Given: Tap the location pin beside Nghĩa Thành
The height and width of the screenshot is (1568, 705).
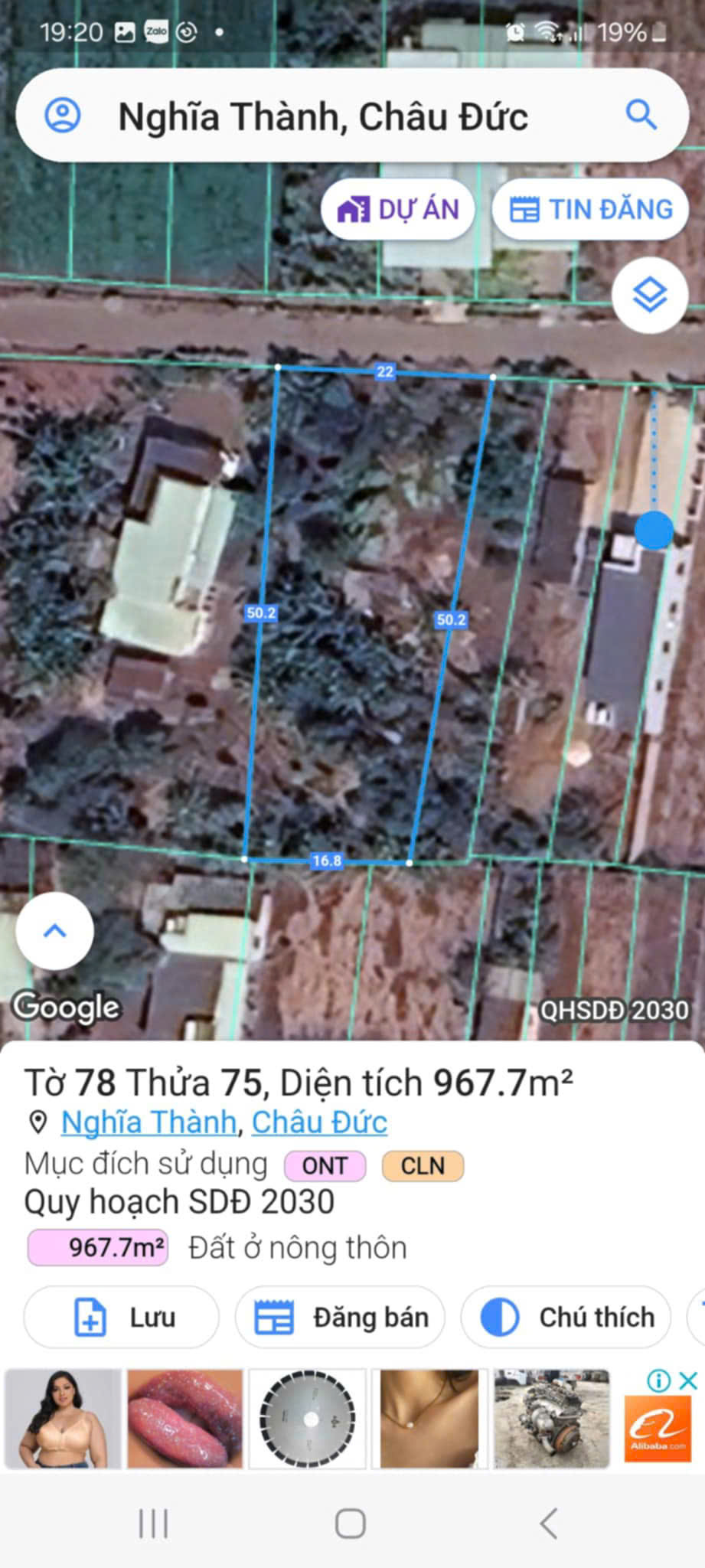Looking at the screenshot, I should 36,1122.
